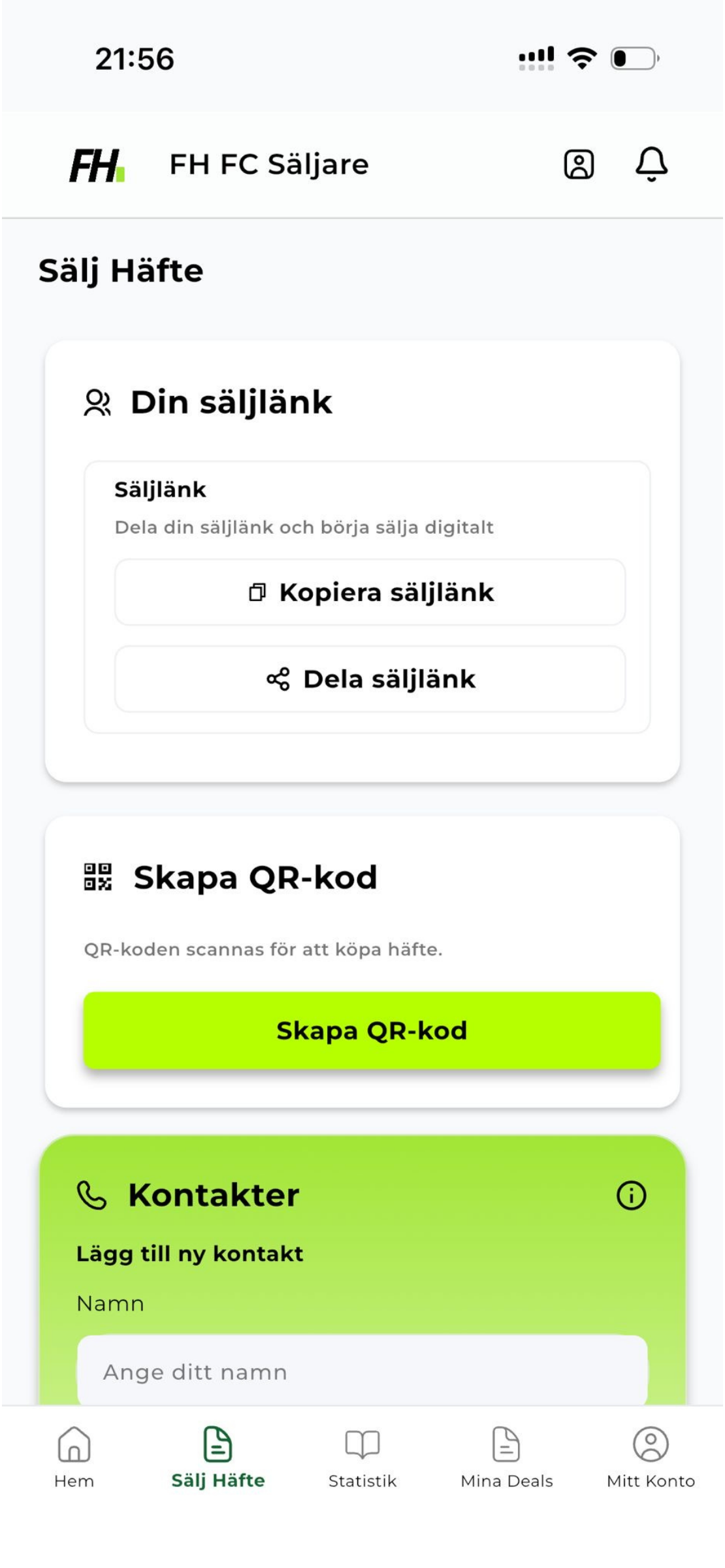This screenshot has height=1568, width=725.
Task: Switch to the Hem tab
Action: [74, 1456]
